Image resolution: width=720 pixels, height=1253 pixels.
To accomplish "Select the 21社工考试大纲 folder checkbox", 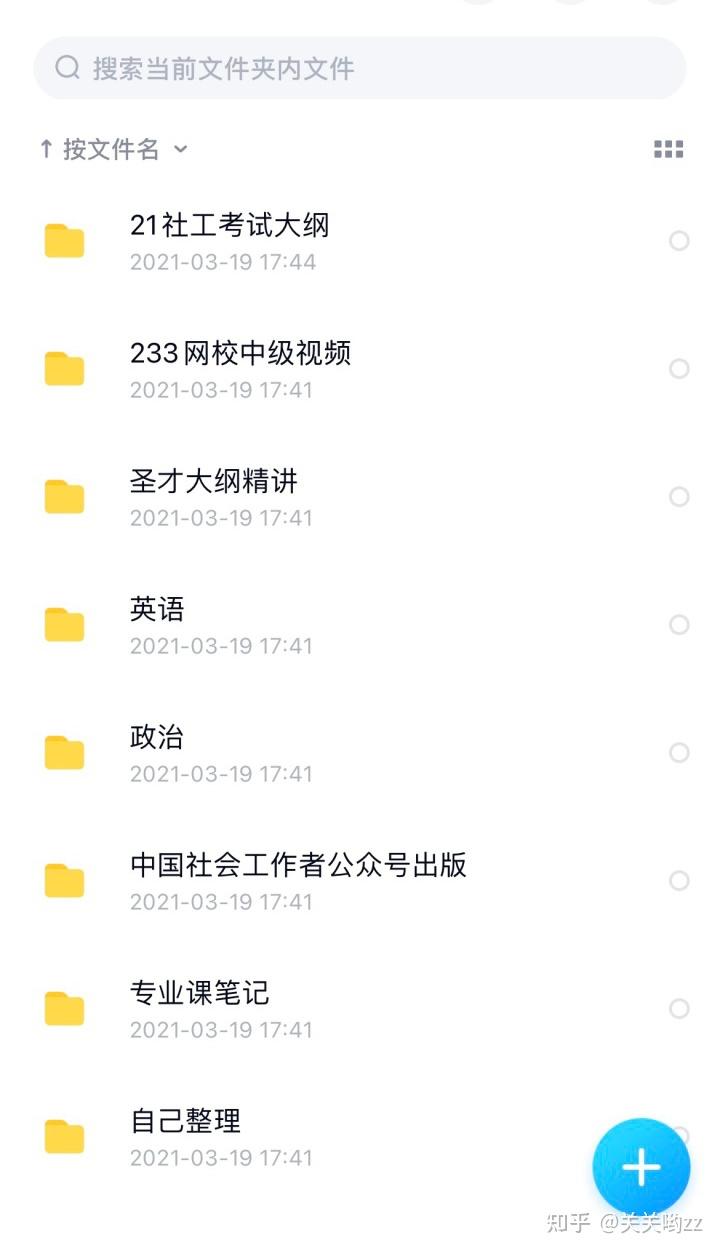I will 680,240.
